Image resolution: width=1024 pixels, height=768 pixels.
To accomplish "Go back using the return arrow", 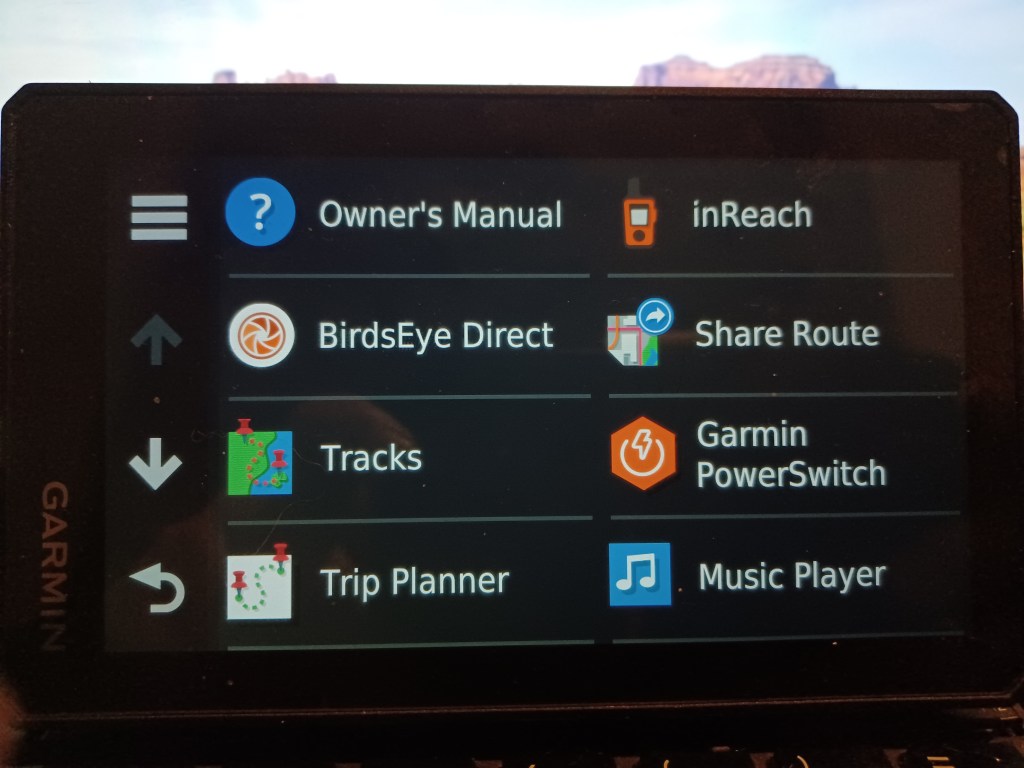I will 158,587.
